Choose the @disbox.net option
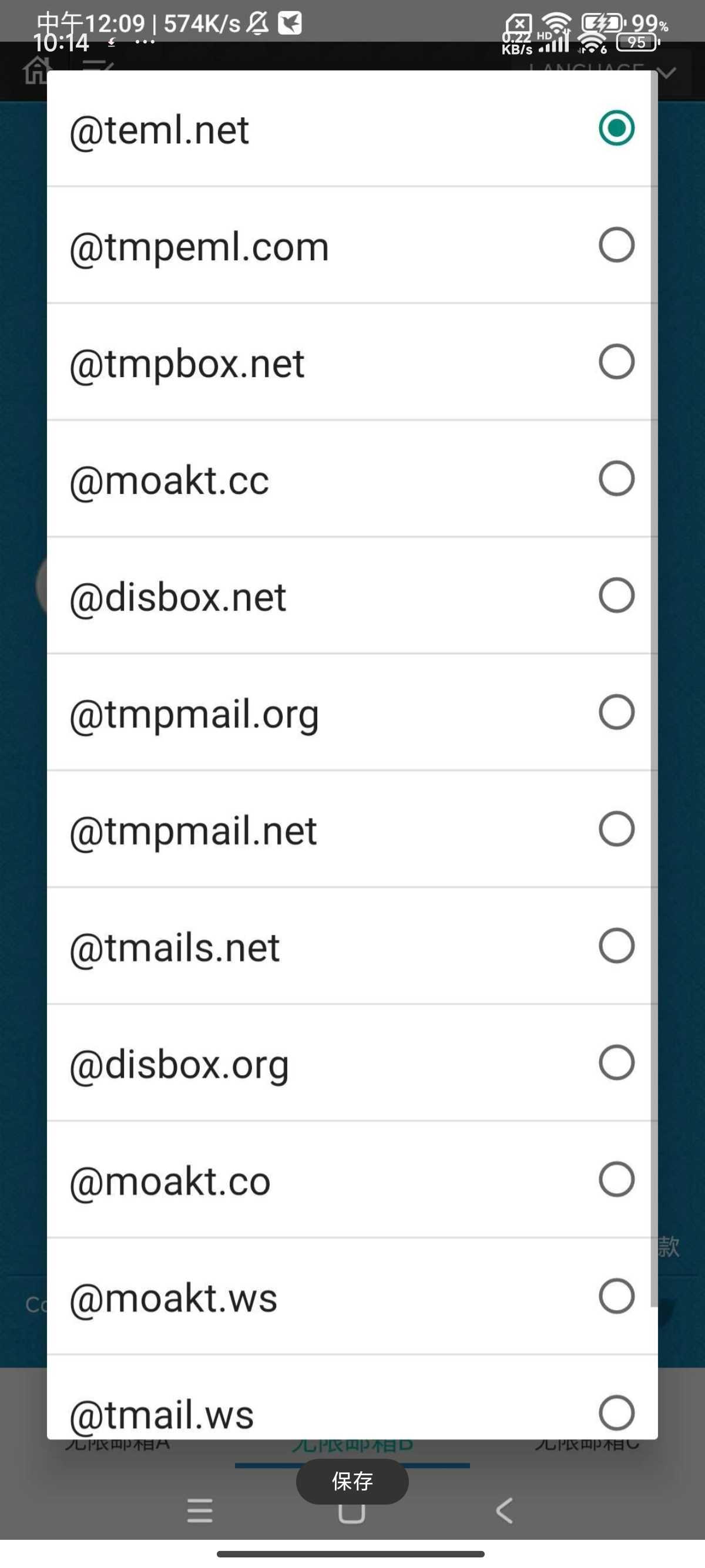This screenshot has width=705, height=1568. tap(352, 596)
